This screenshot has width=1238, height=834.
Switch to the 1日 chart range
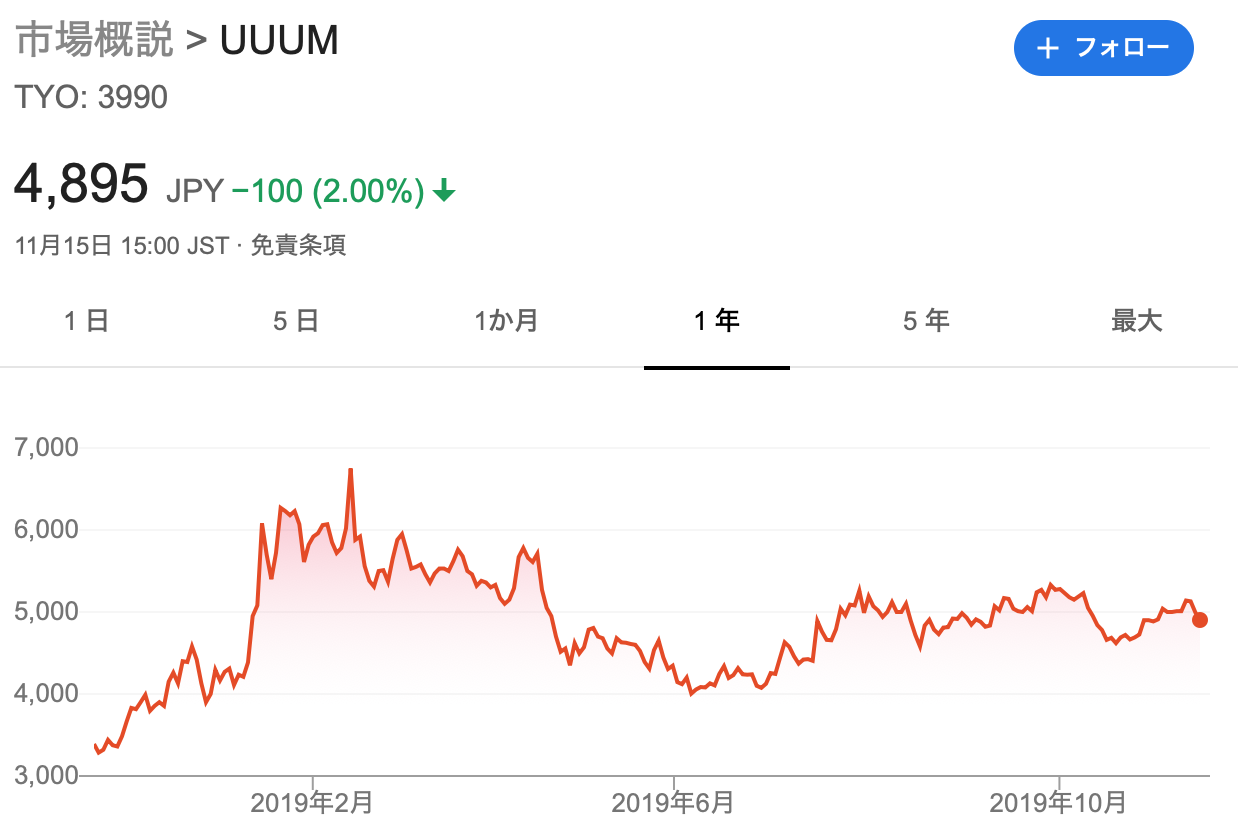(86, 321)
